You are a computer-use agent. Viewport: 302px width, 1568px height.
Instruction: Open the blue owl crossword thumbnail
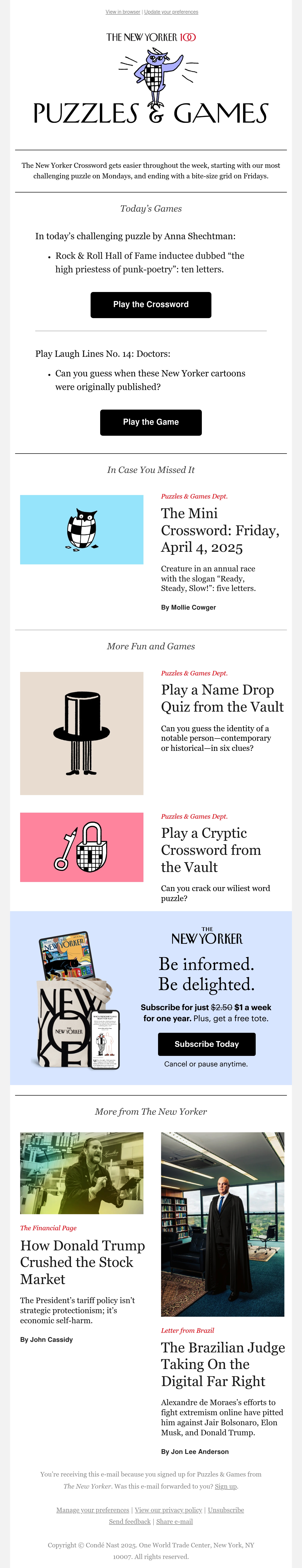(82, 529)
